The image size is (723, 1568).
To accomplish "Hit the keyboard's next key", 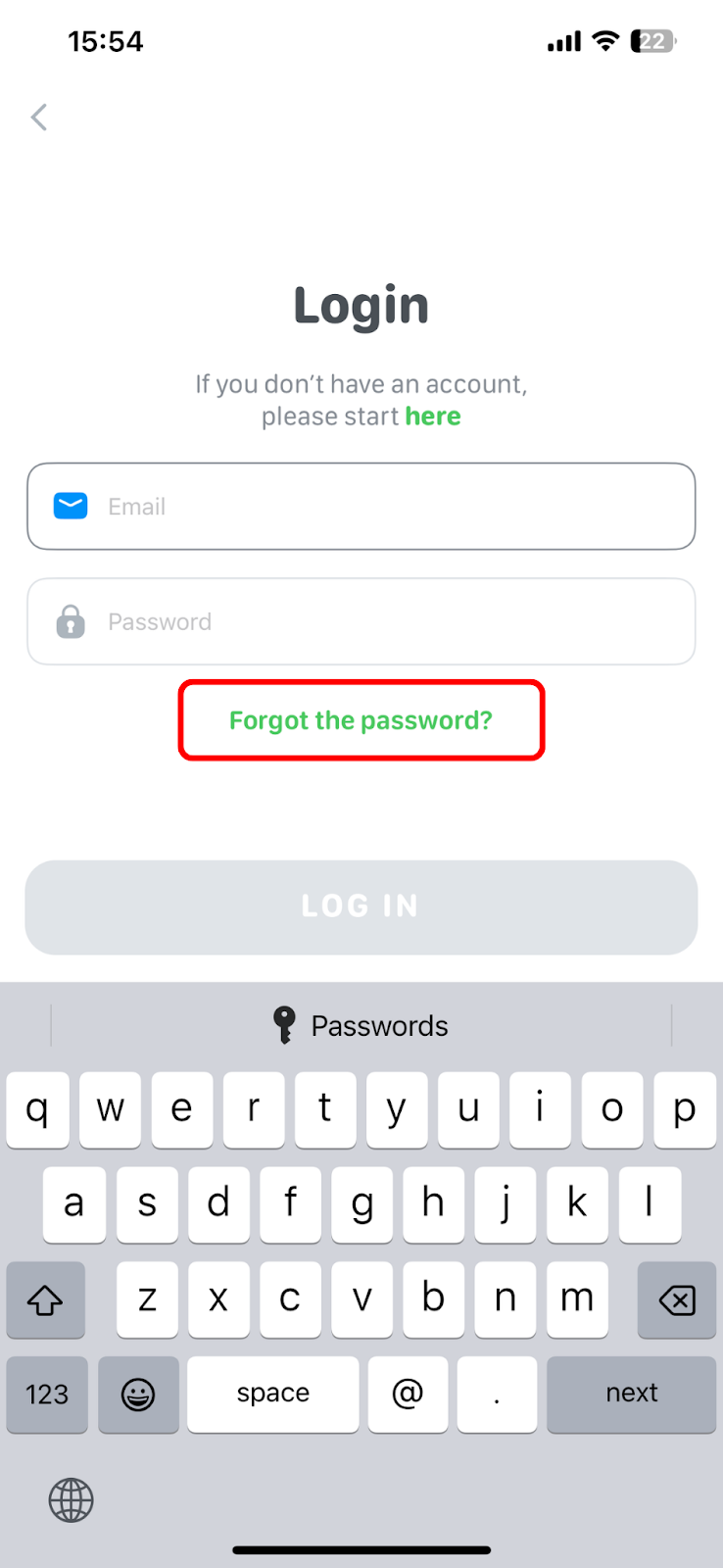I will tap(632, 1394).
